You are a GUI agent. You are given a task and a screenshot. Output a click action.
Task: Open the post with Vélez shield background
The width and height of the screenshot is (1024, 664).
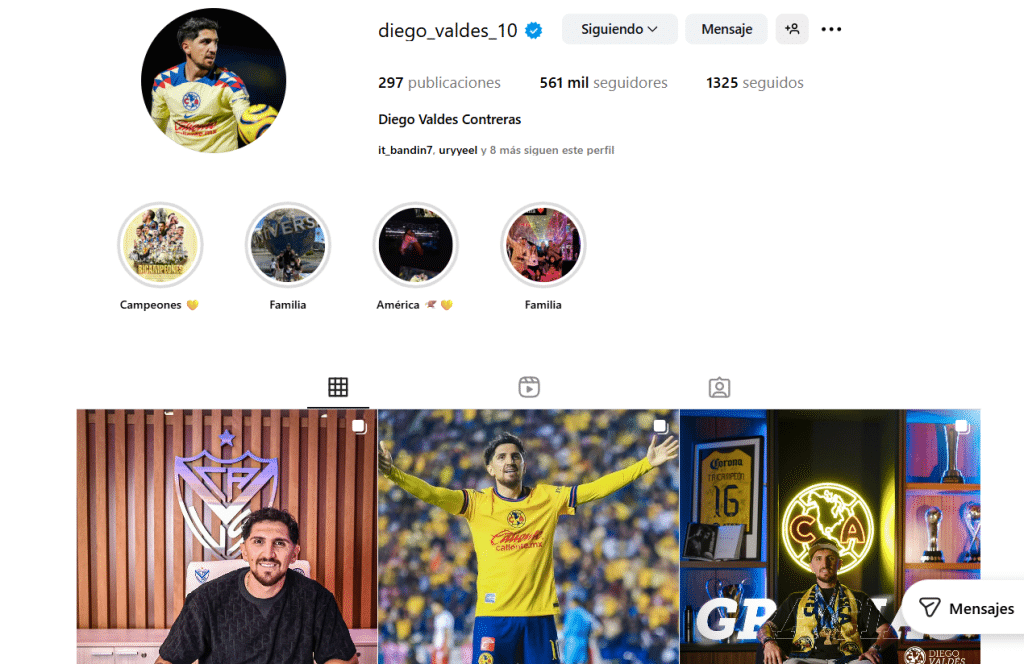(227, 536)
